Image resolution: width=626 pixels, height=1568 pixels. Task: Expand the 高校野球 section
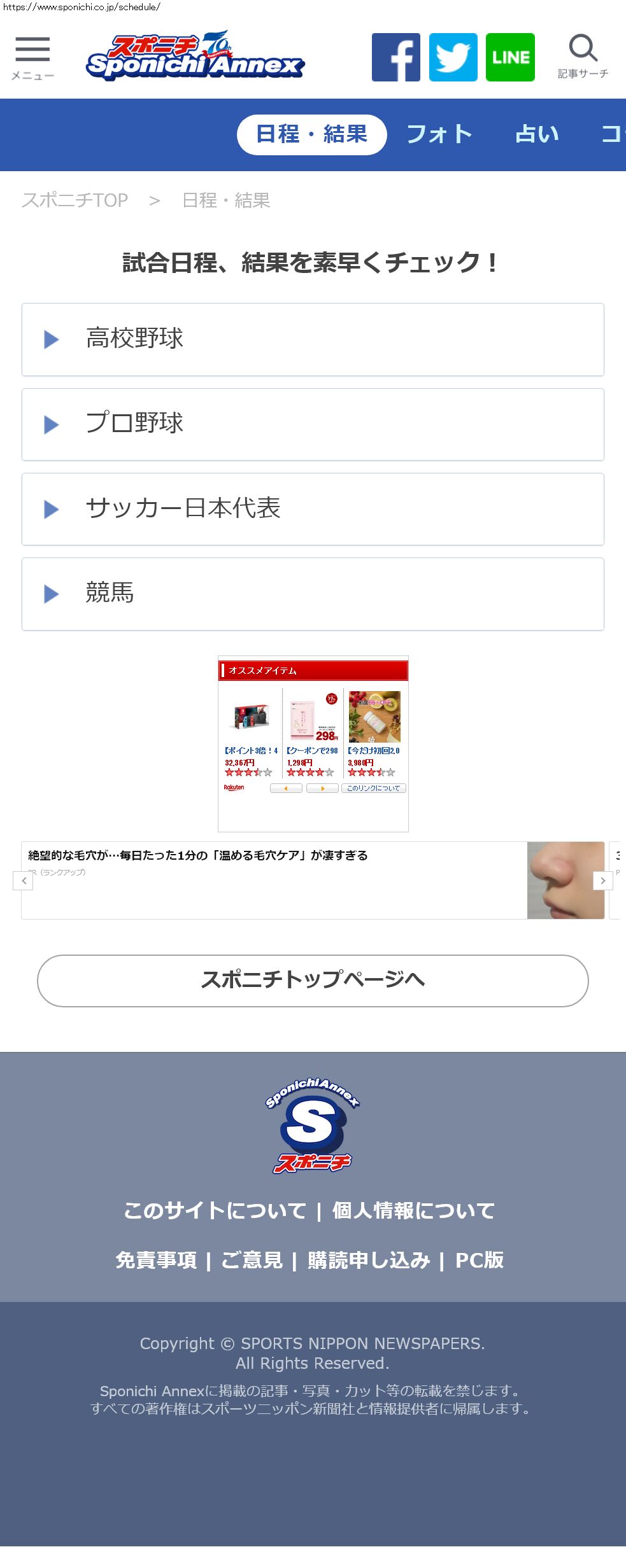pyautogui.click(x=312, y=339)
